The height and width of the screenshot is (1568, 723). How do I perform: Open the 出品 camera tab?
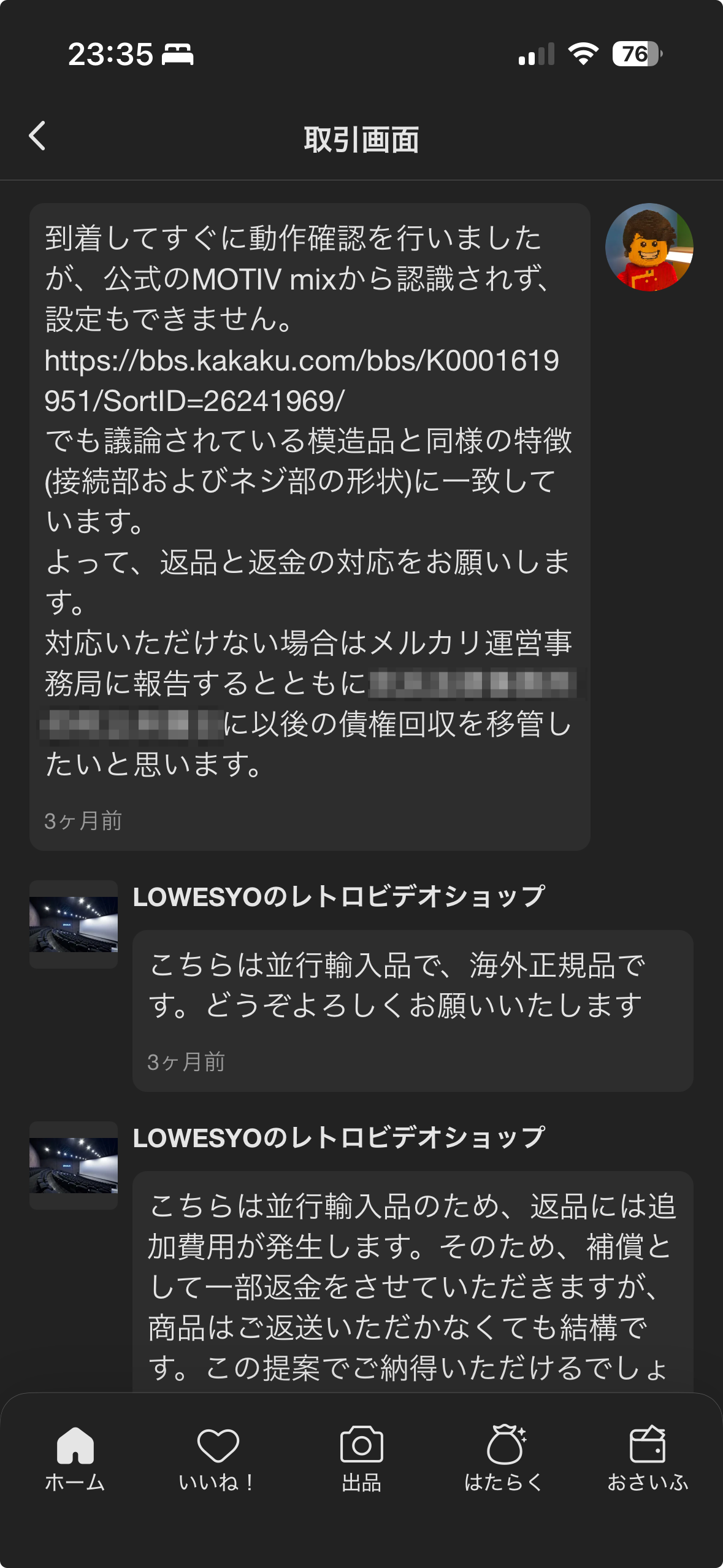tap(362, 1459)
